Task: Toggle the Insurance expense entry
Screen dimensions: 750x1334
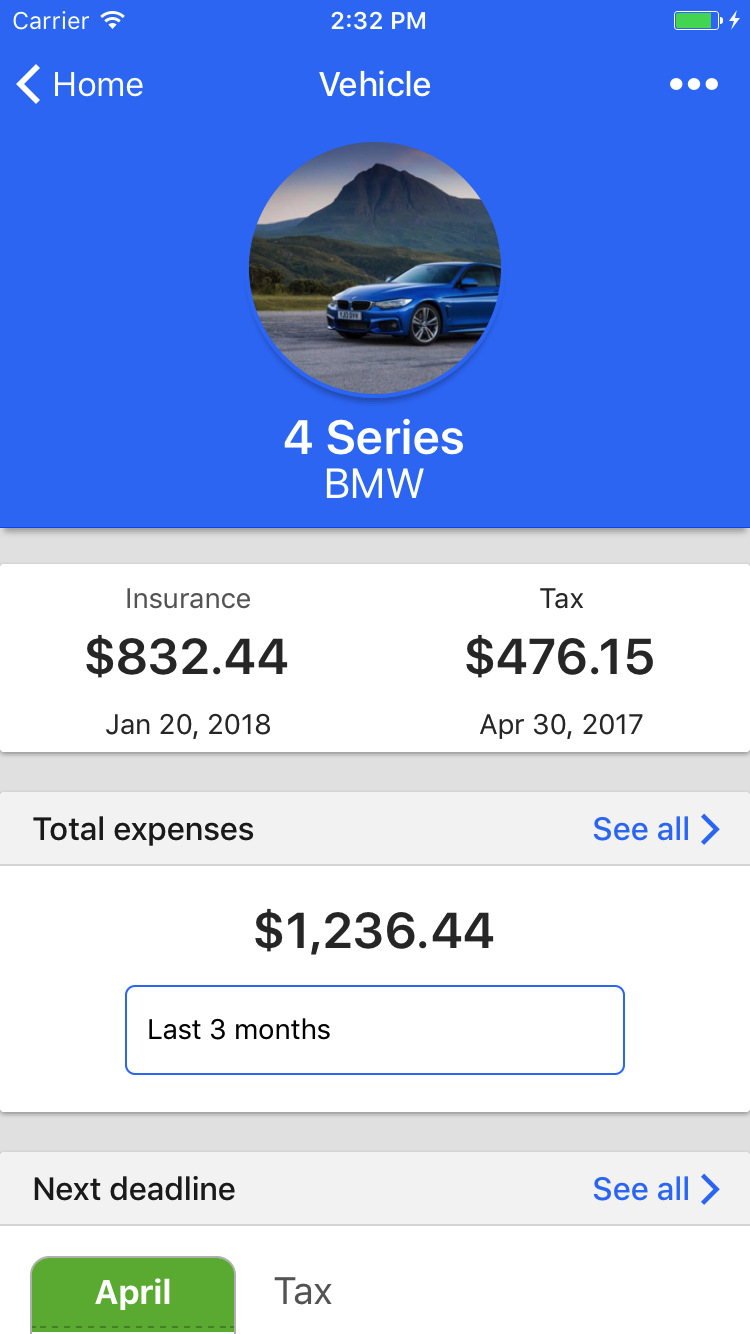Action: point(188,657)
